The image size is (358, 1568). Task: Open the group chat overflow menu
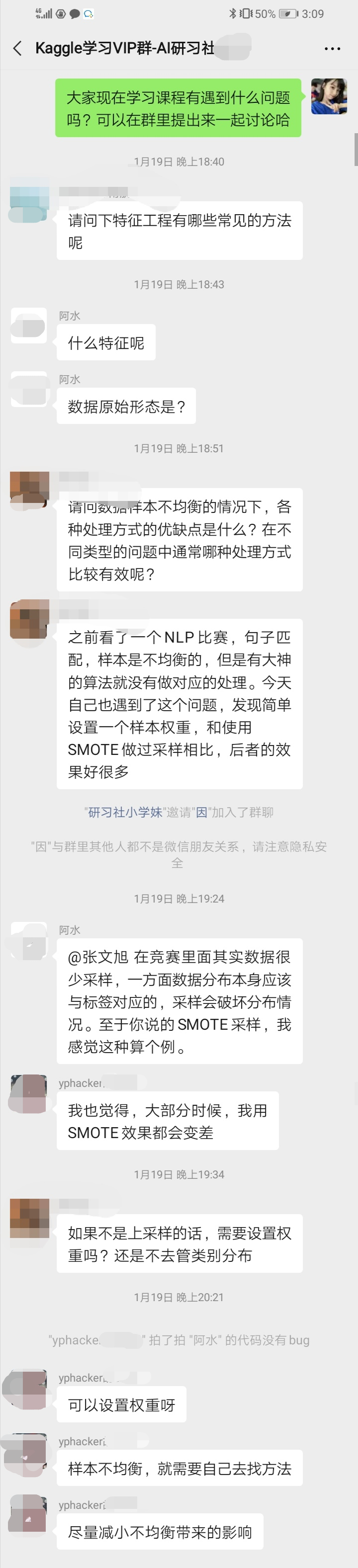pos(333,48)
